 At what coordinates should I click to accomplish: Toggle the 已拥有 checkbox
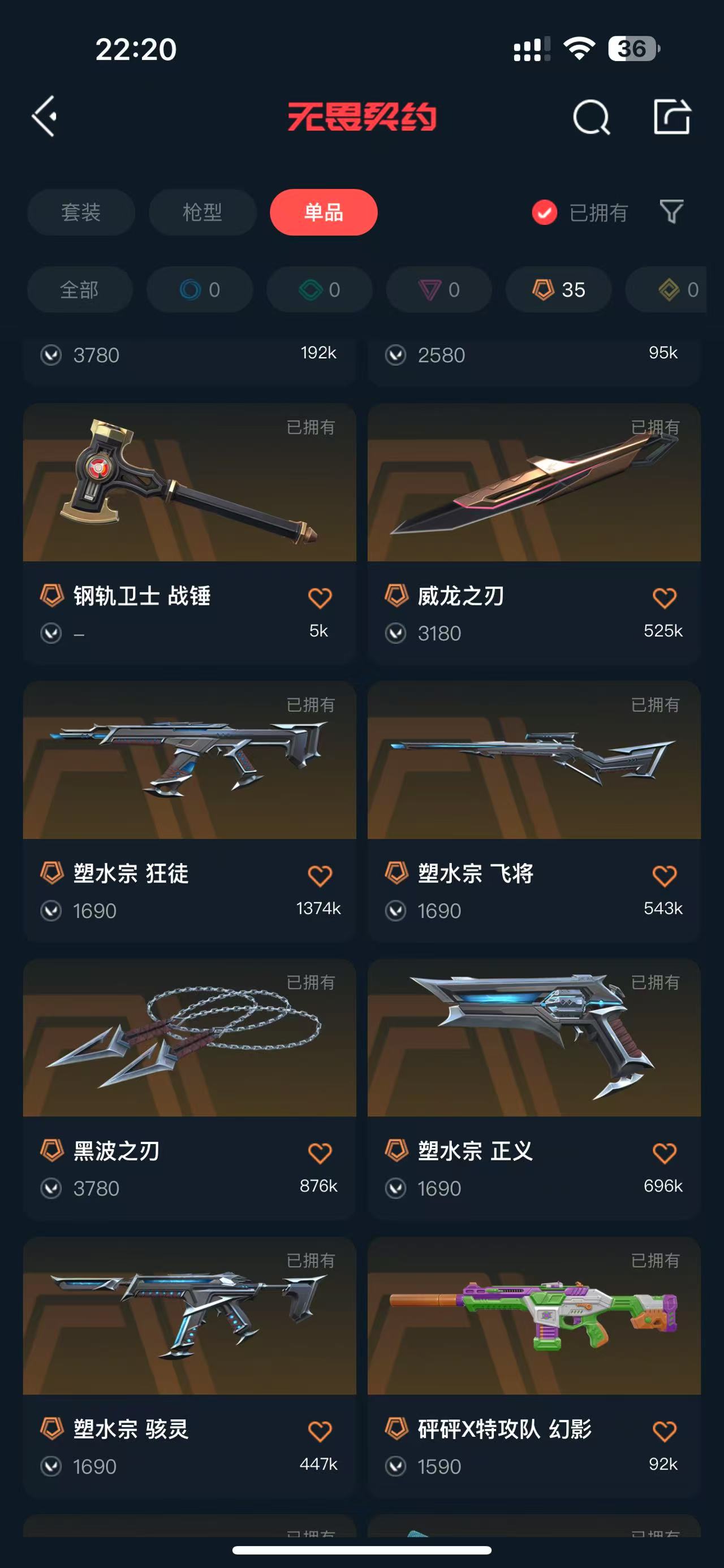[544, 213]
